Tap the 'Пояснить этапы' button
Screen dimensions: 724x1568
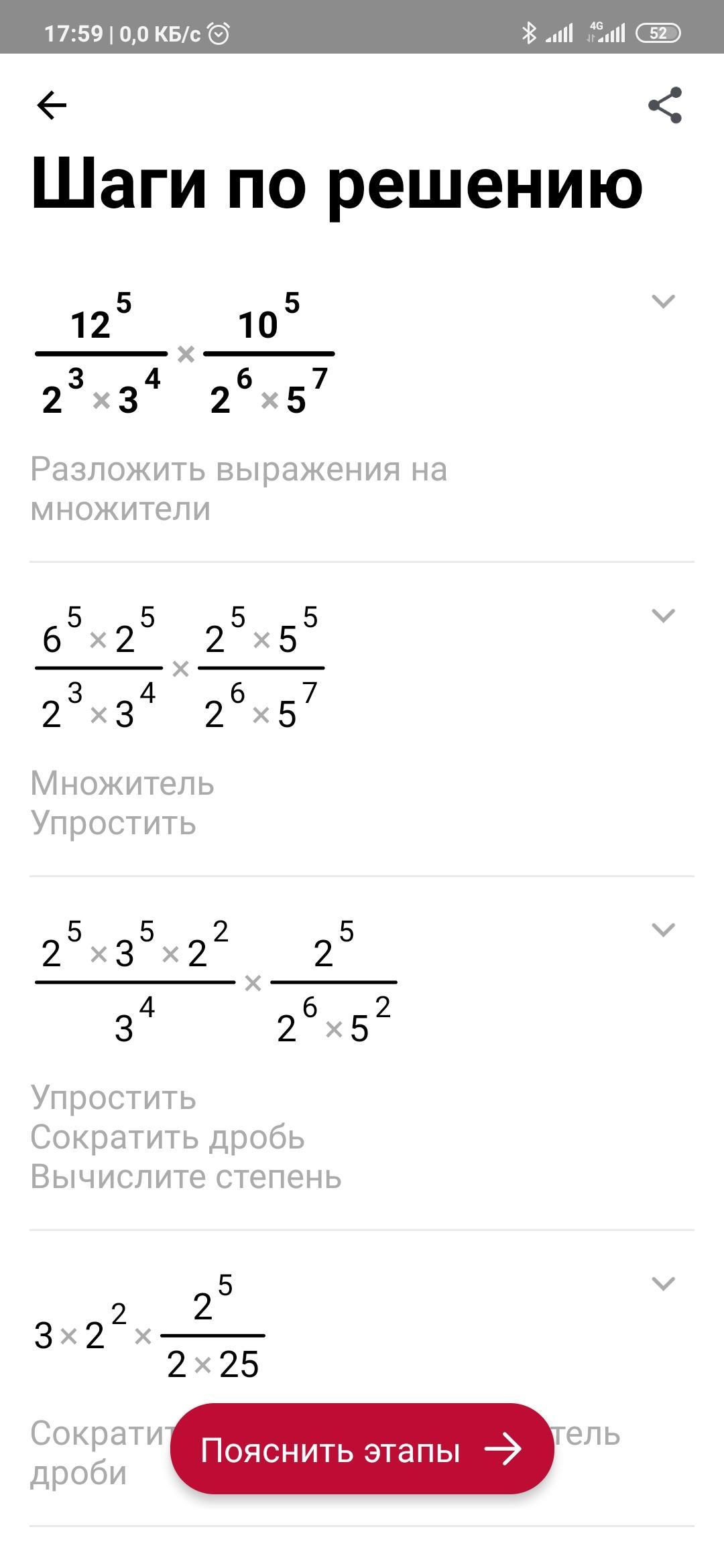(x=362, y=1449)
